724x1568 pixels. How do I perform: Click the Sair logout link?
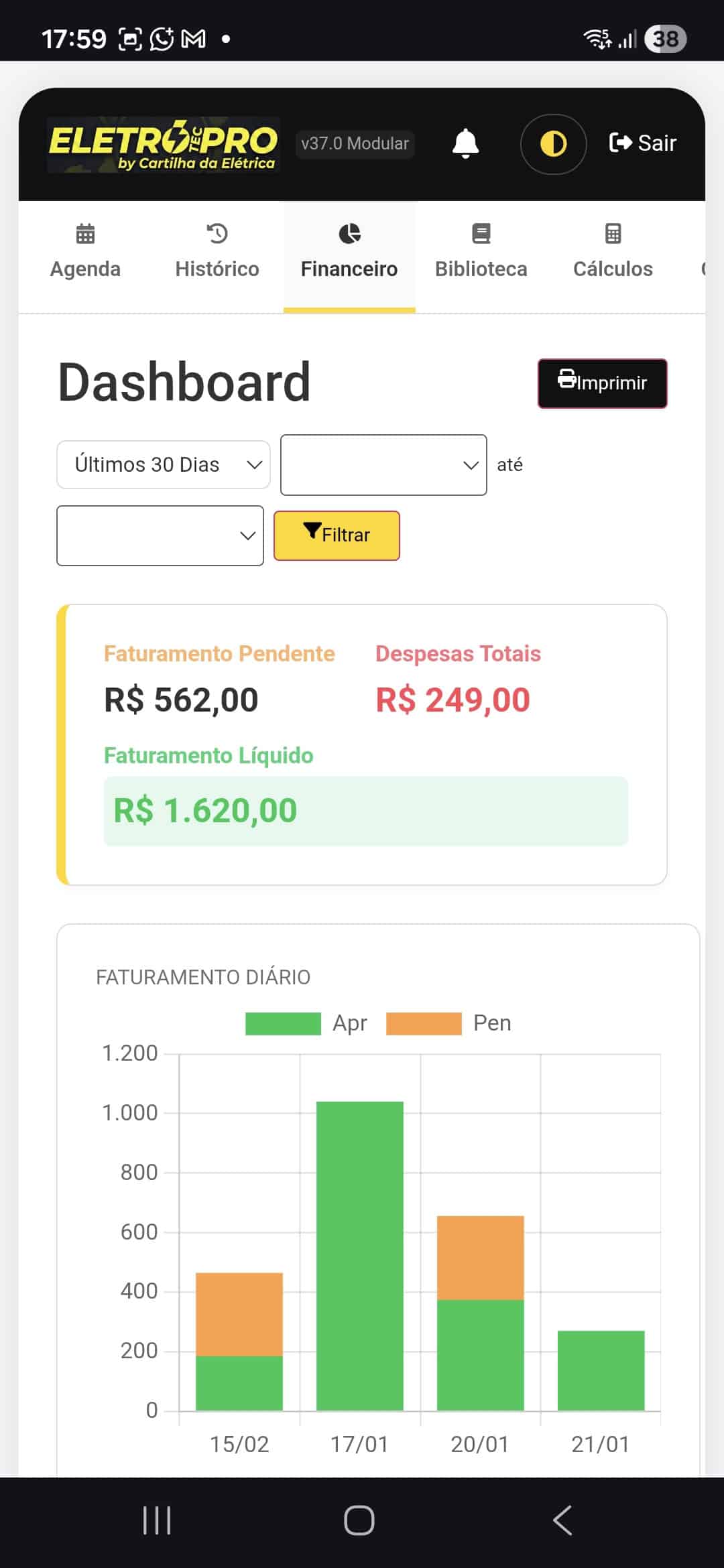click(643, 143)
